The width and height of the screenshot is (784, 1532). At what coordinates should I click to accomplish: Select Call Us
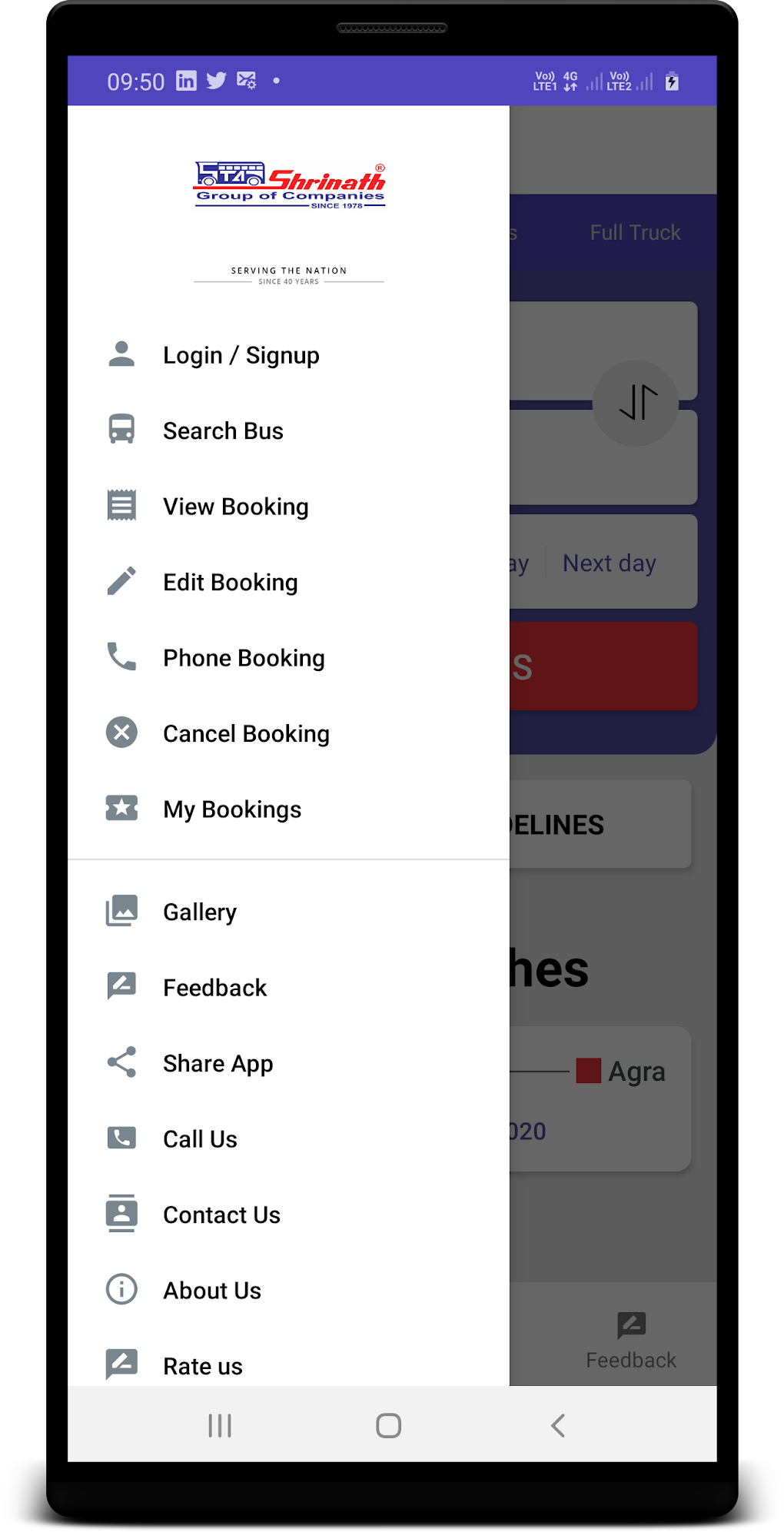click(x=200, y=1139)
